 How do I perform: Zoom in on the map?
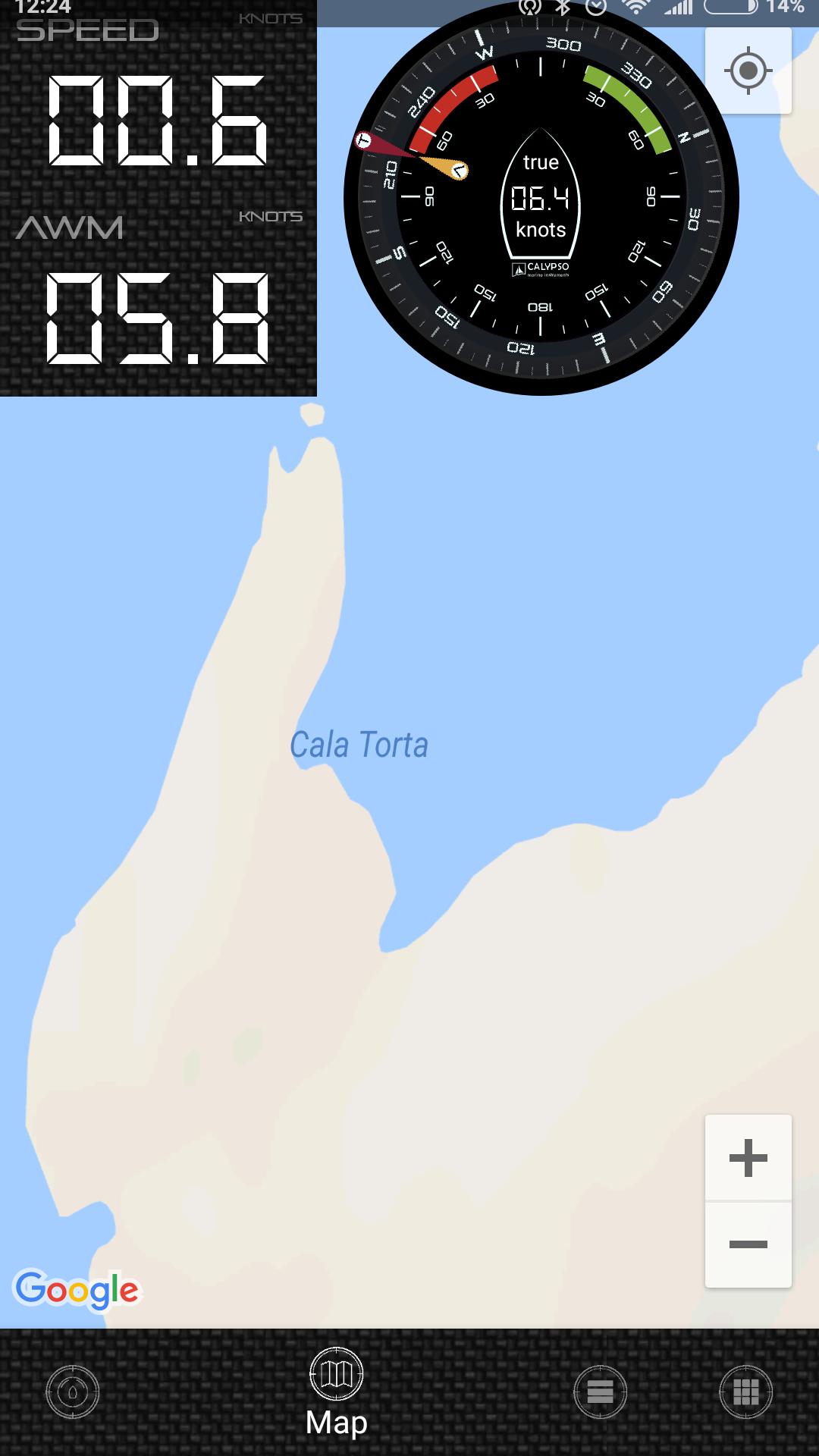(748, 1158)
